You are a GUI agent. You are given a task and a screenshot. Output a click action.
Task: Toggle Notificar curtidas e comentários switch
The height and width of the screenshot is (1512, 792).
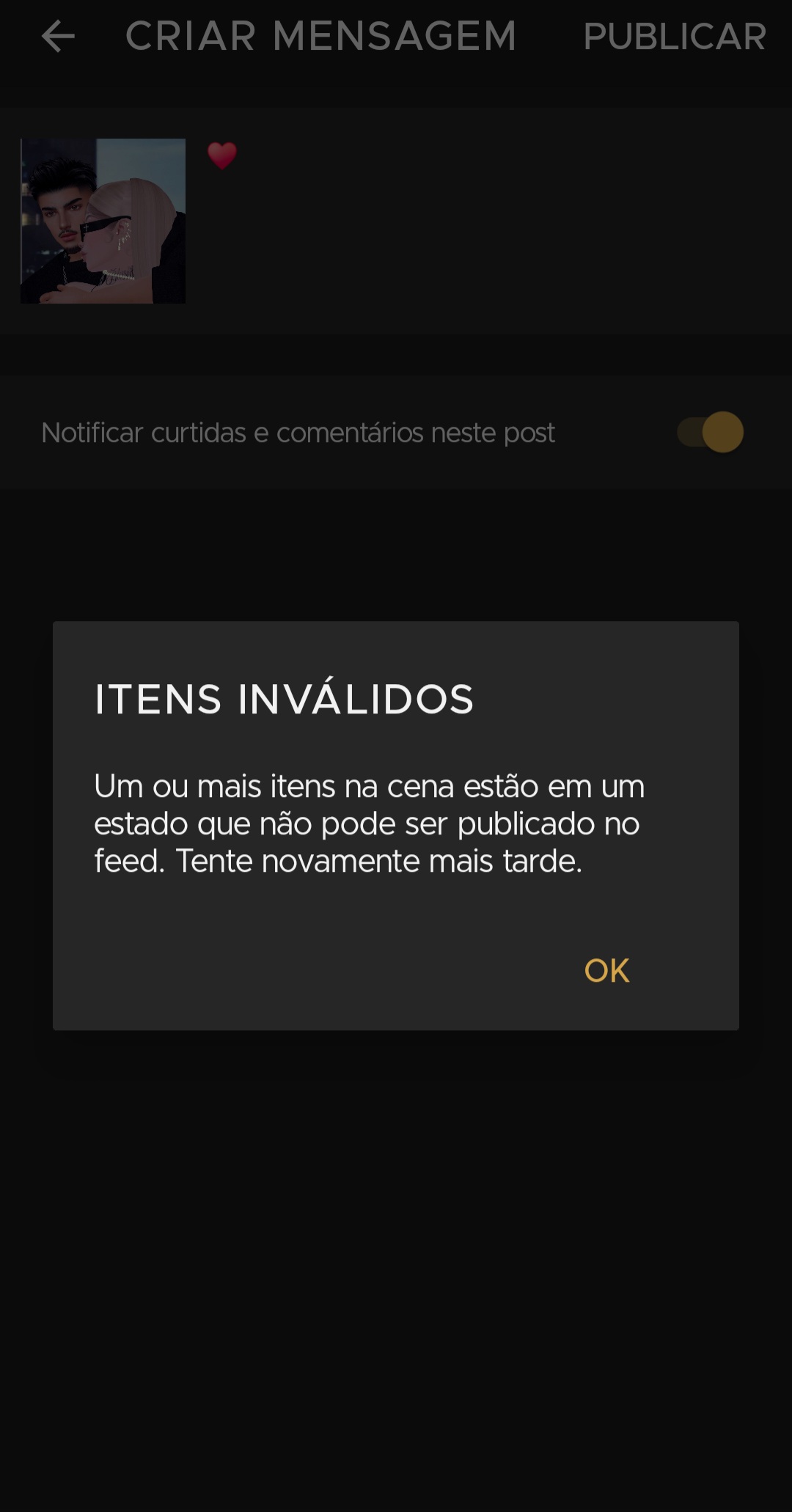coord(711,432)
